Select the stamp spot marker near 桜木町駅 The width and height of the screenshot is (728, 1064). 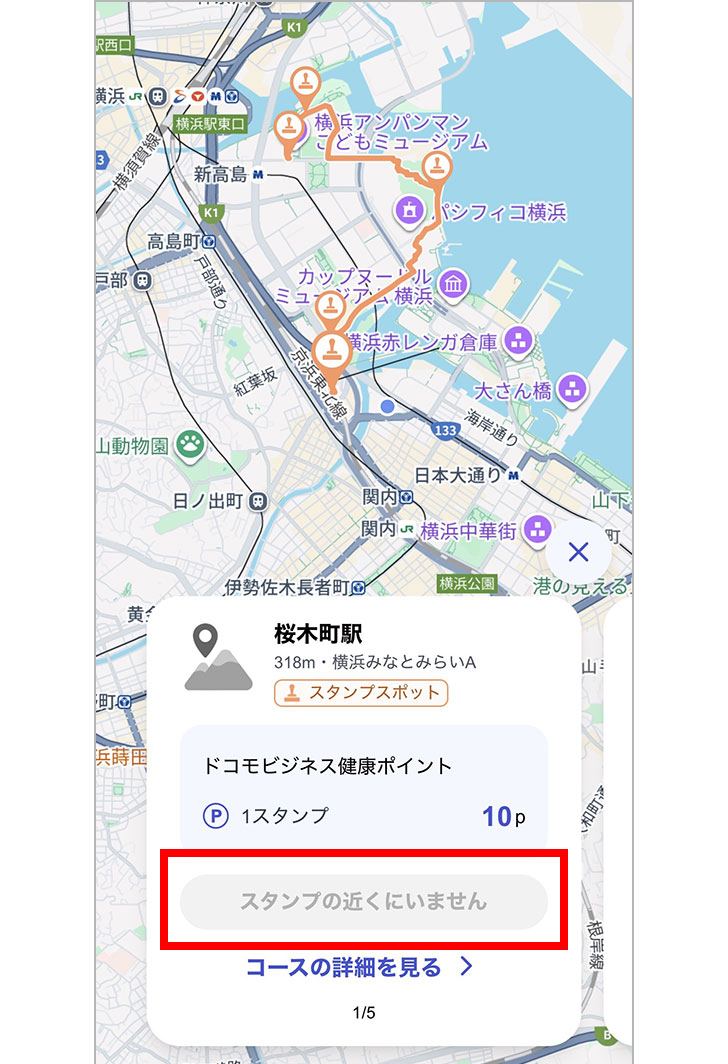tap(332, 347)
